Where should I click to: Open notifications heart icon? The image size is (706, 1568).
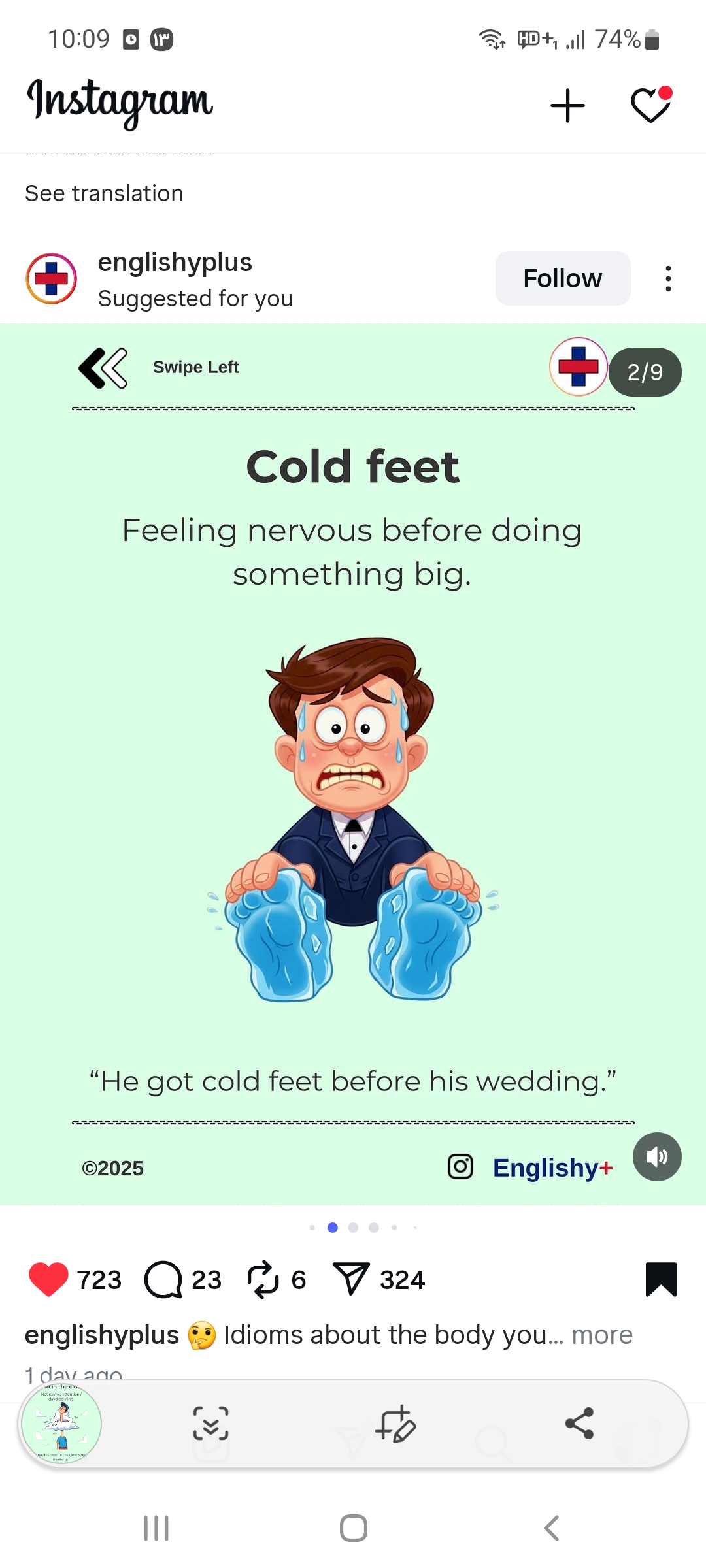click(650, 105)
